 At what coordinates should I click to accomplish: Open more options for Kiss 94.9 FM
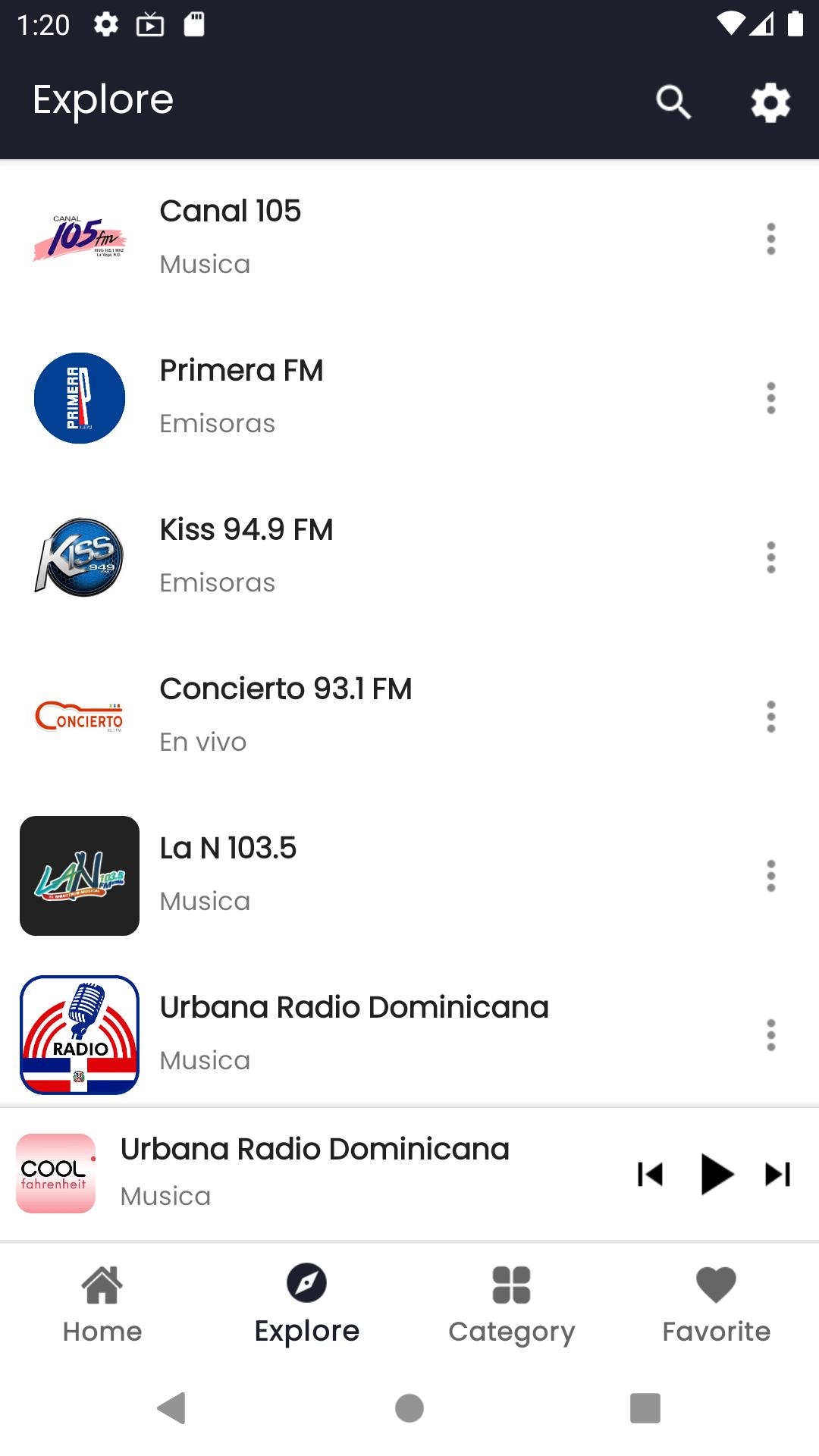tap(770, 557)
